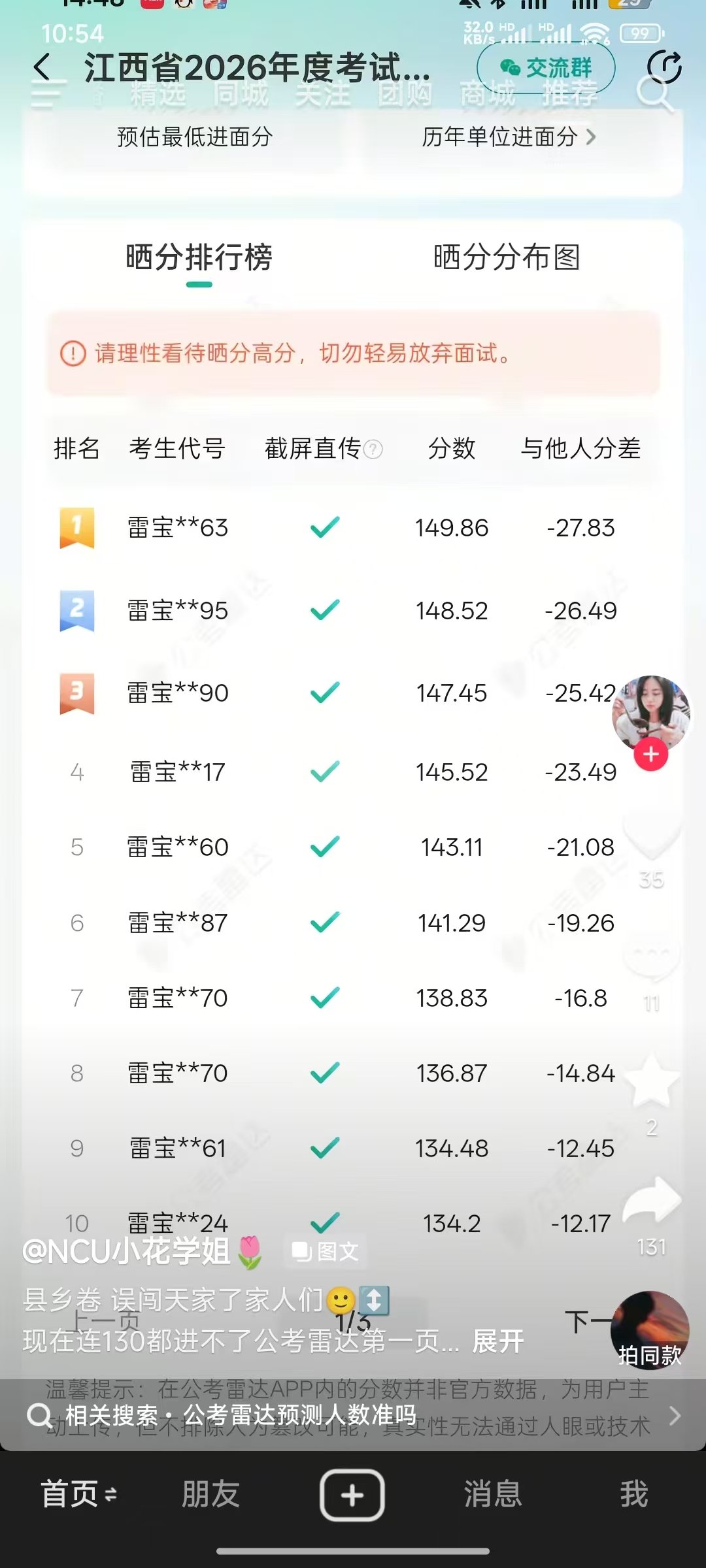
Task: Switch to the 我 profile tab
Action: tap(633, 1494)
